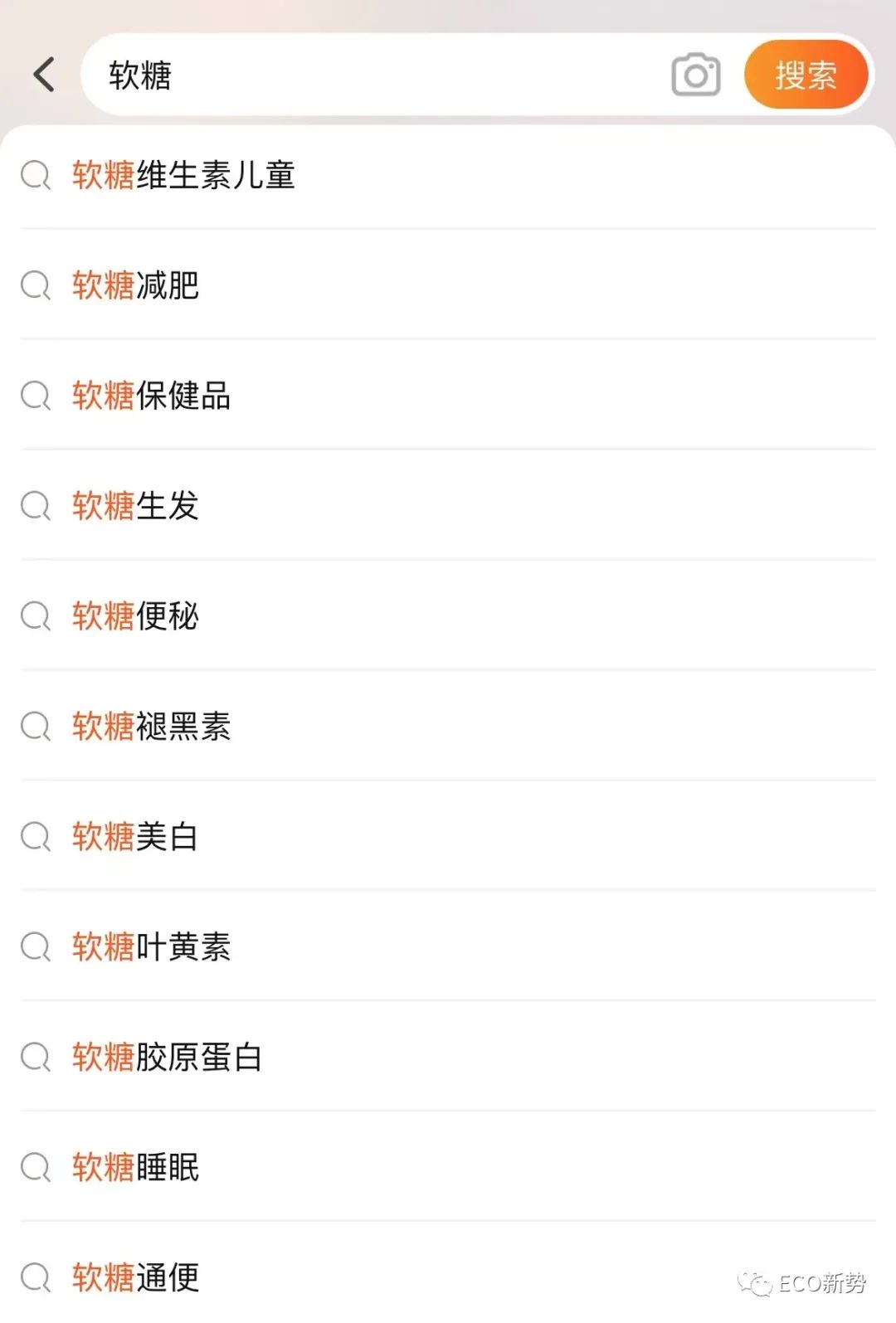
Task: Select the suggestion 软糖叶黄素
Action: click(x=149, y=947)
